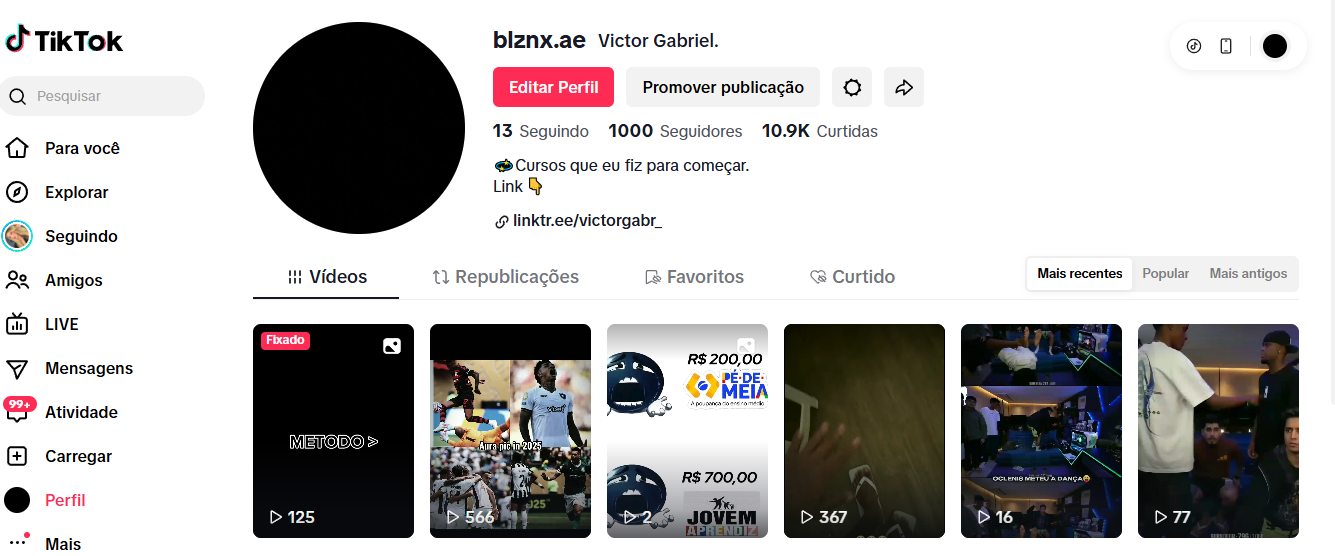View the 1000 Seguidores list

point(675,131)
